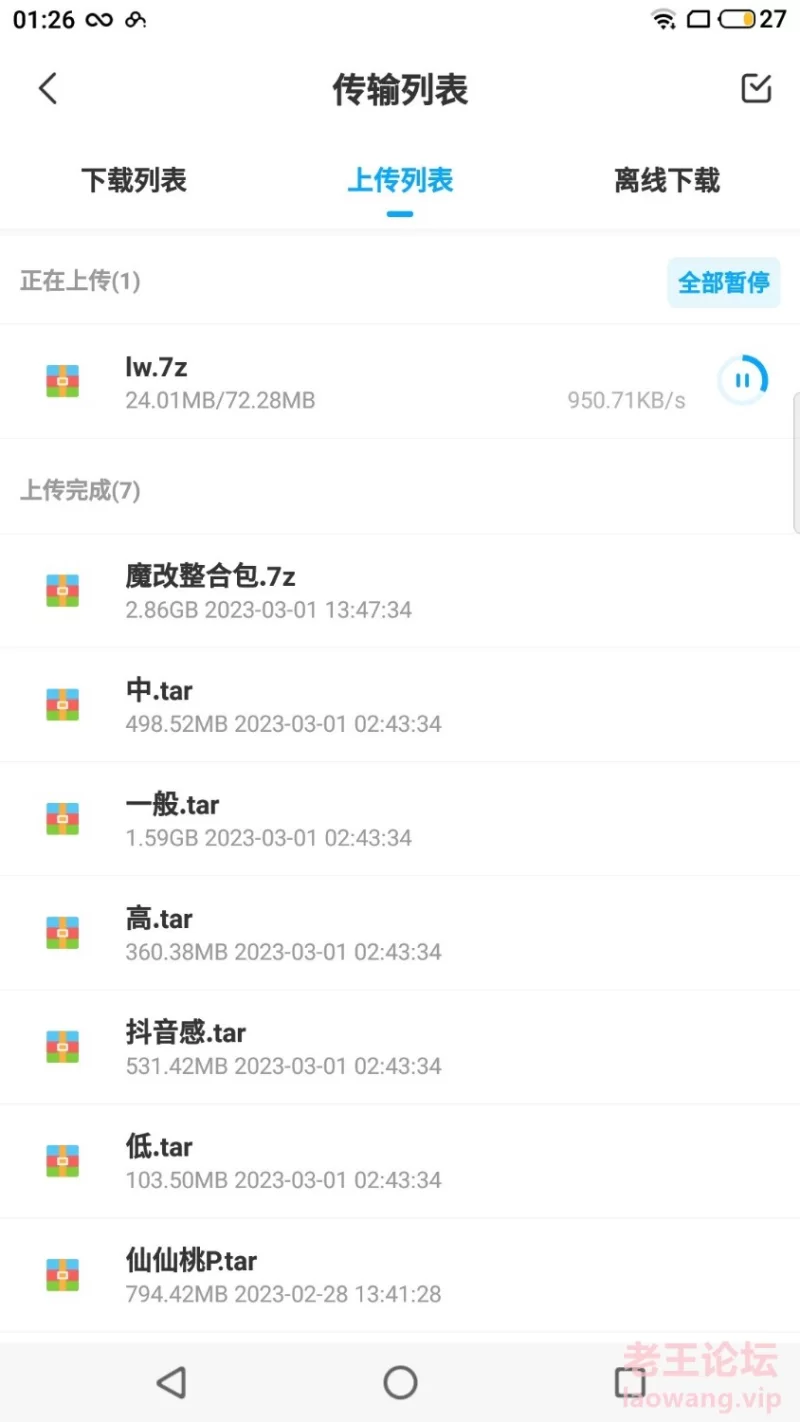Open the lw.7z uploading item
This screenshot has width=800, height=1422.
click(400, 382)
